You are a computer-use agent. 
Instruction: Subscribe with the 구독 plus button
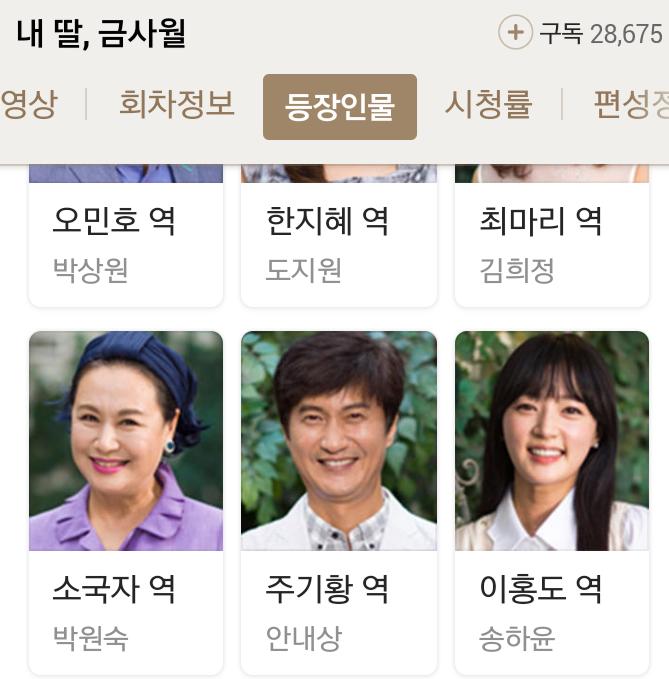pyautogui.click(x=515, y=33)
